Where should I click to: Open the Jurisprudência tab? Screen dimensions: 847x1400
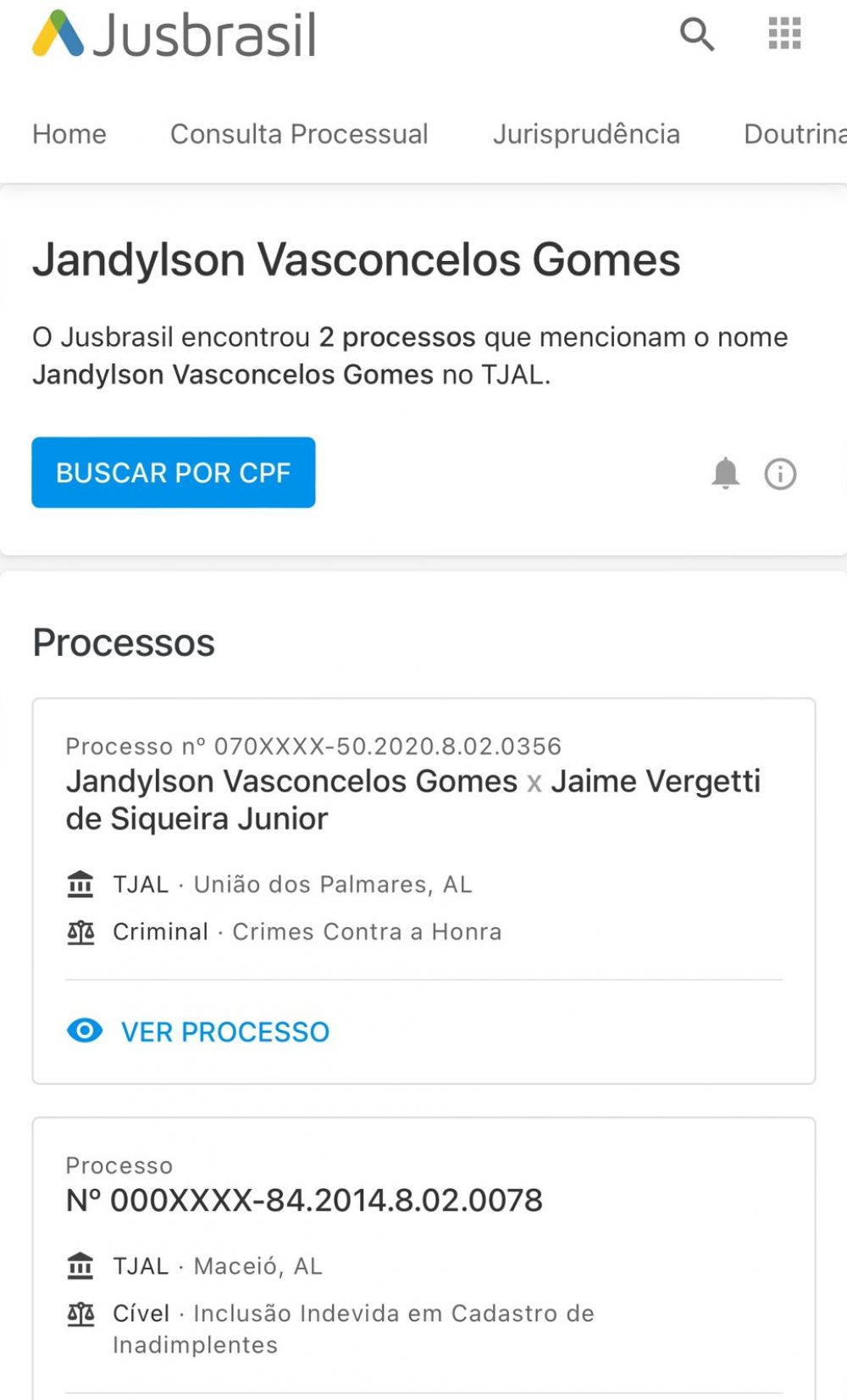pyautogui.click(x=587, y=134)
